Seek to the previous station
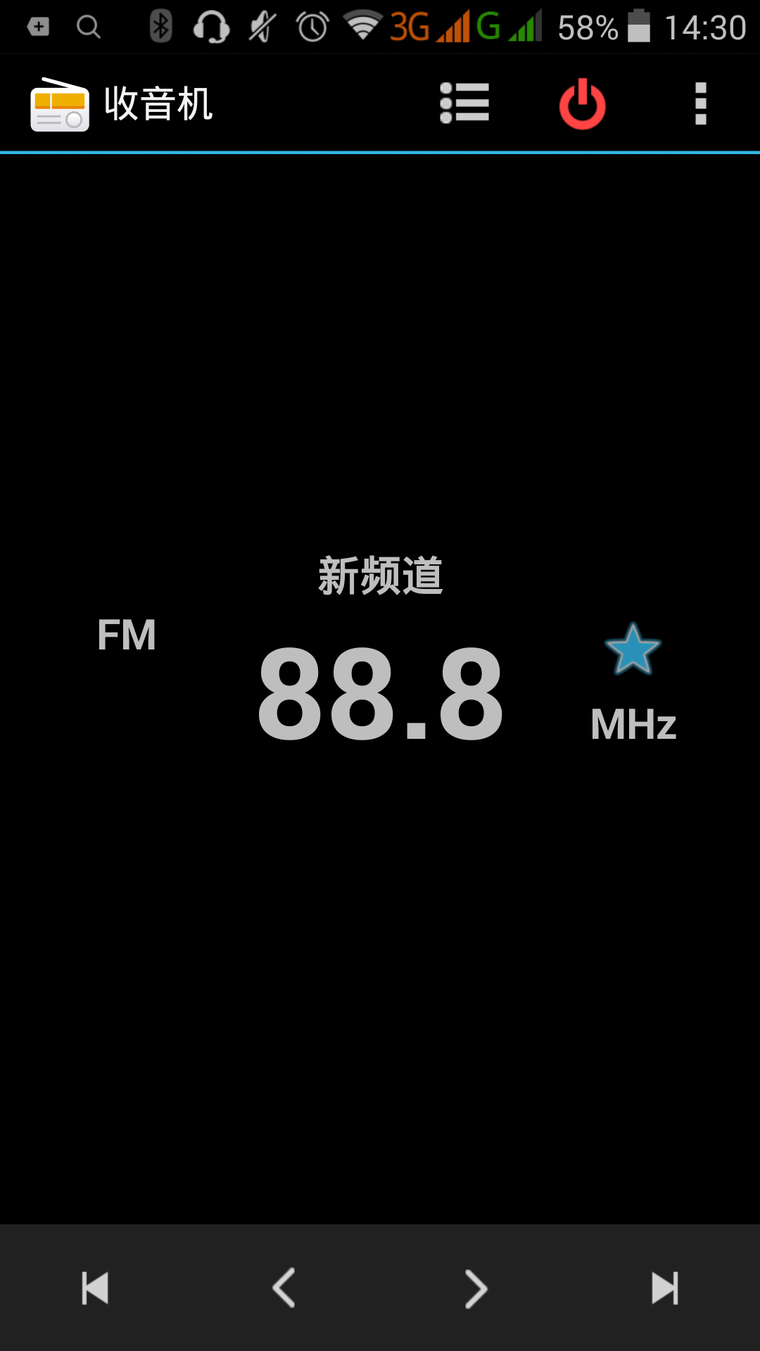This screenshot has width=760, height=1351. (x=95, y=1288)
